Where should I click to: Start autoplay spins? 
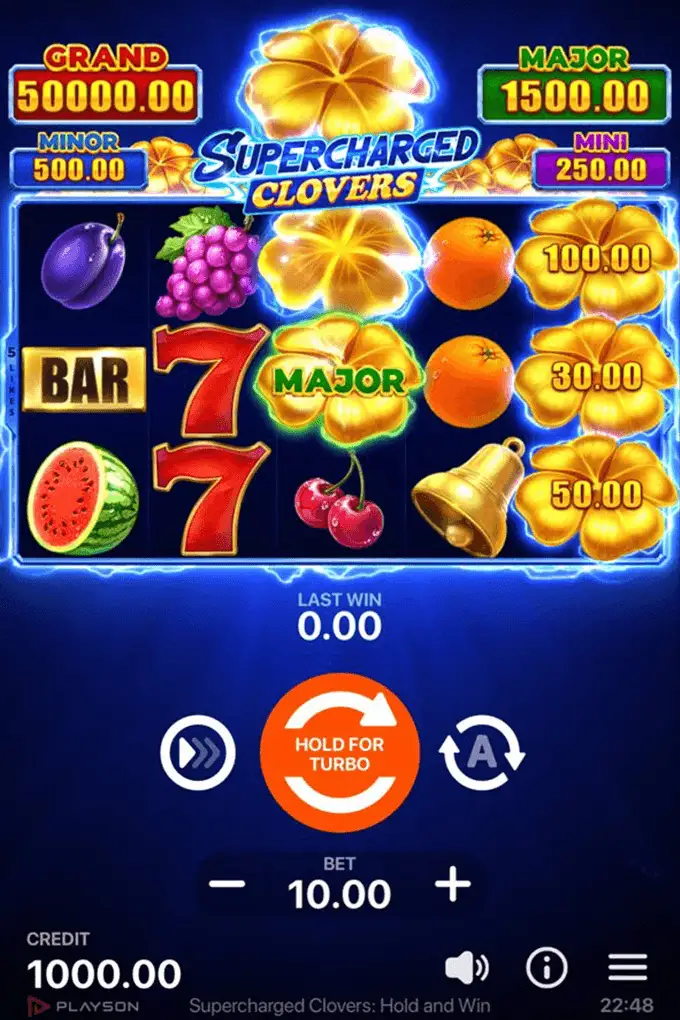[x=483, y=753]
